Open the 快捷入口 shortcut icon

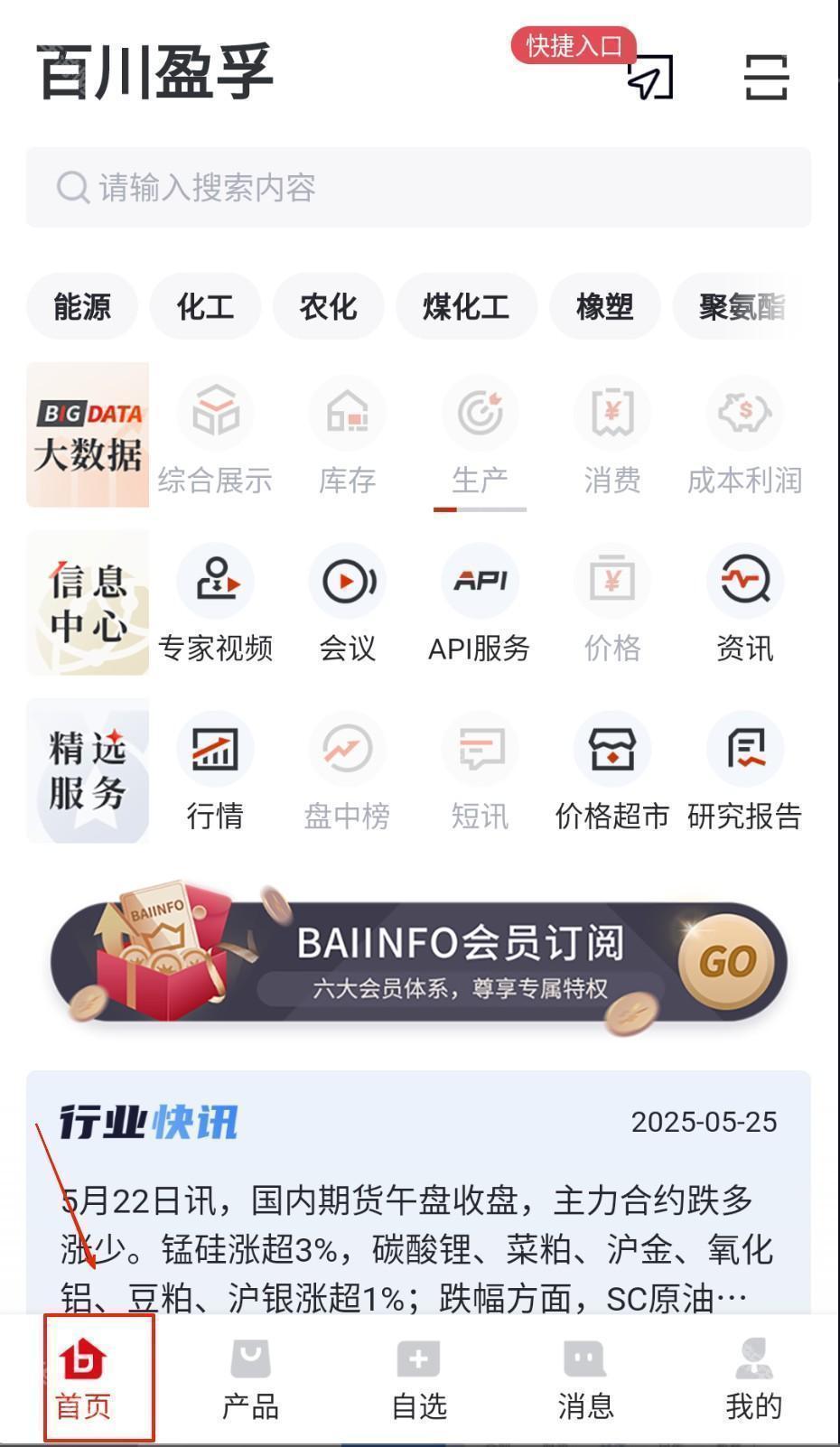pos(650,77)
